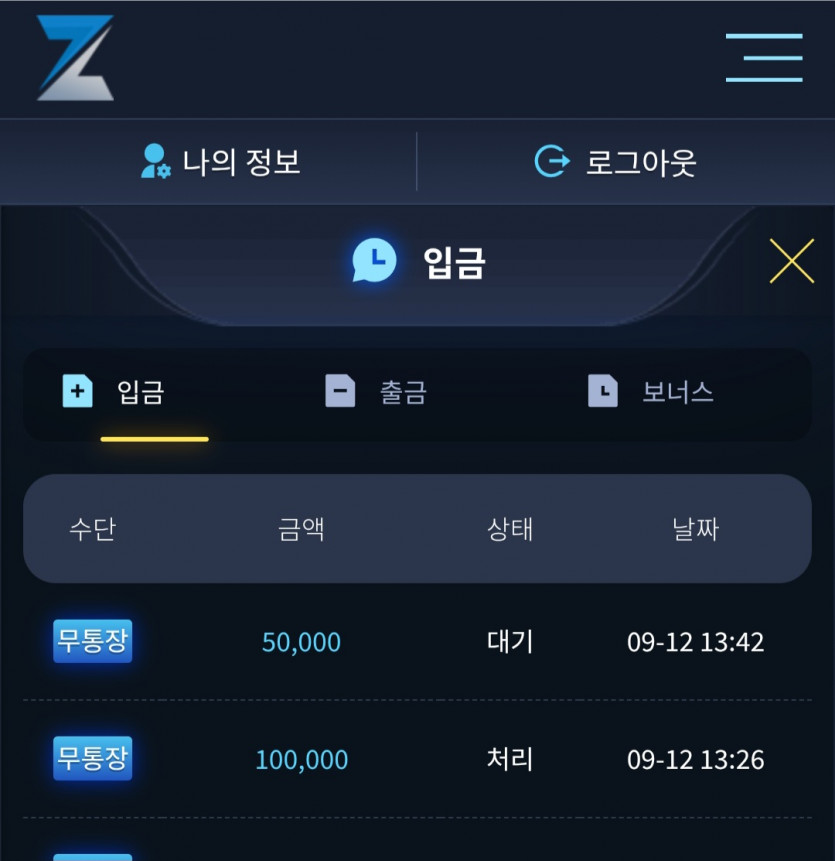Switch to the 출금 tab
835x861 pixels.
(377, 392)
